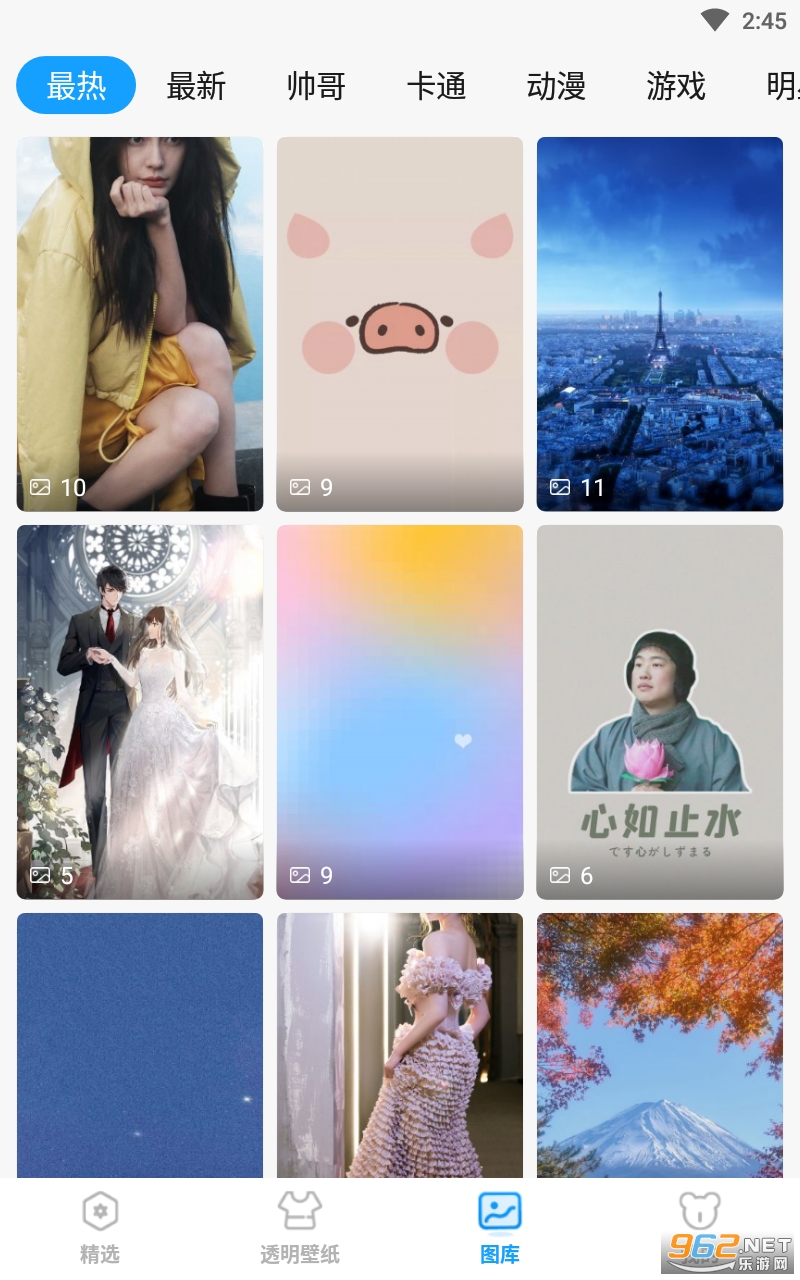Open the pastel gradient heart album
Viewport: 800px width, 1280px height.
tap(400, 711)
